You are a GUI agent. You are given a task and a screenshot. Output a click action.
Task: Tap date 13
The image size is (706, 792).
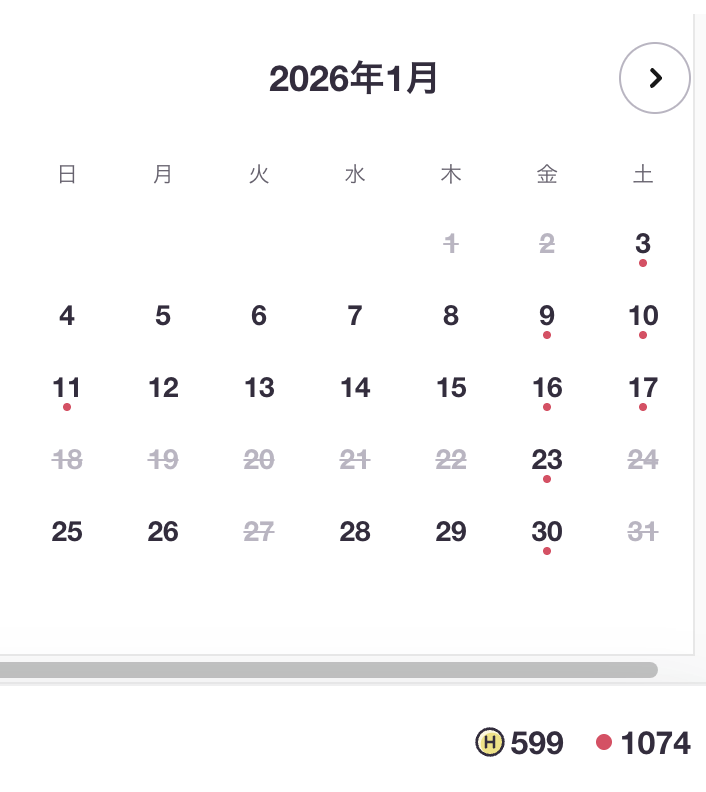tap(259, 388)
